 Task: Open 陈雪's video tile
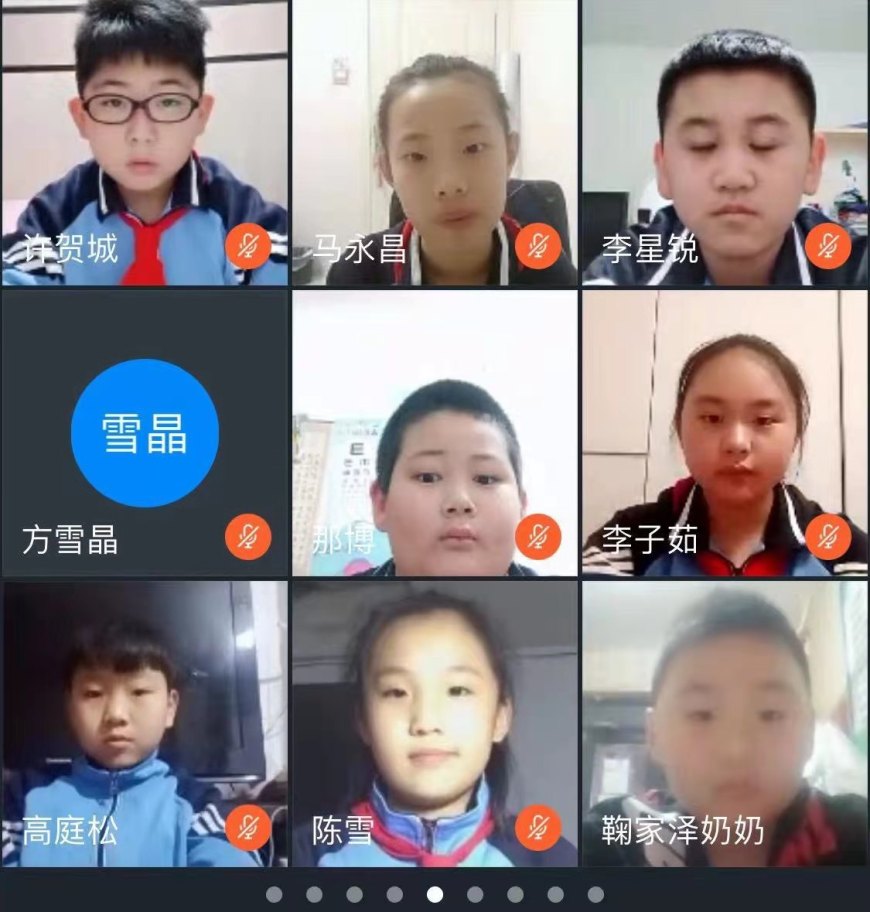pos(434,723)
